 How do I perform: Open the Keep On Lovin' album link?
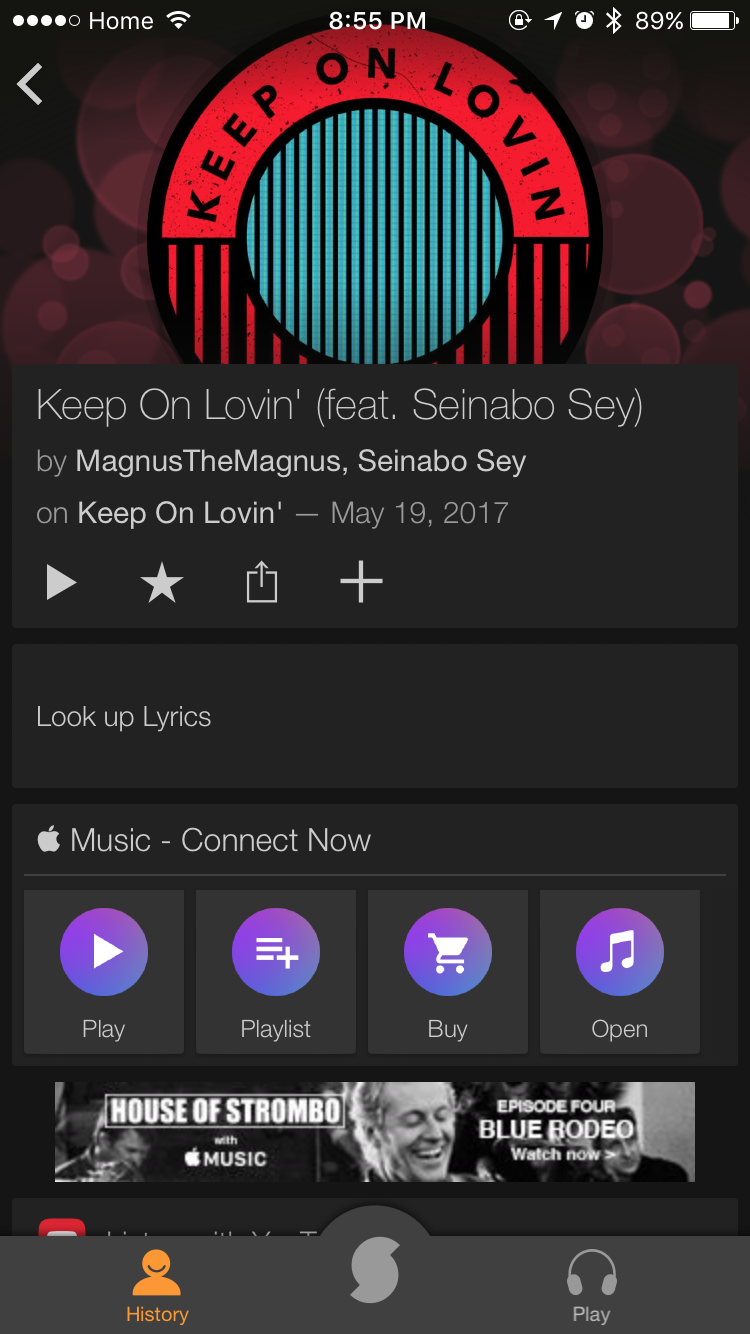pyautogui.click(x=180, y=513)
